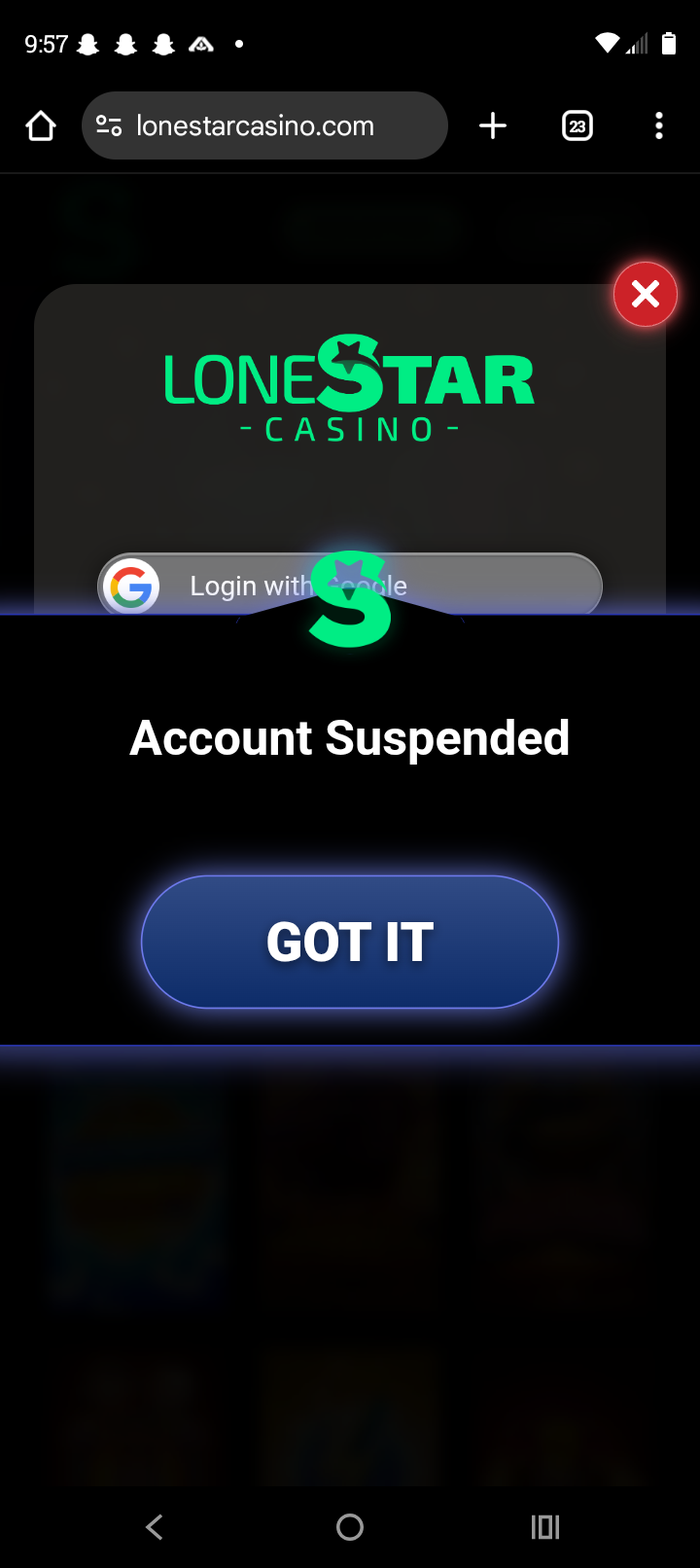View site info icon in address bar

point(109,125)
